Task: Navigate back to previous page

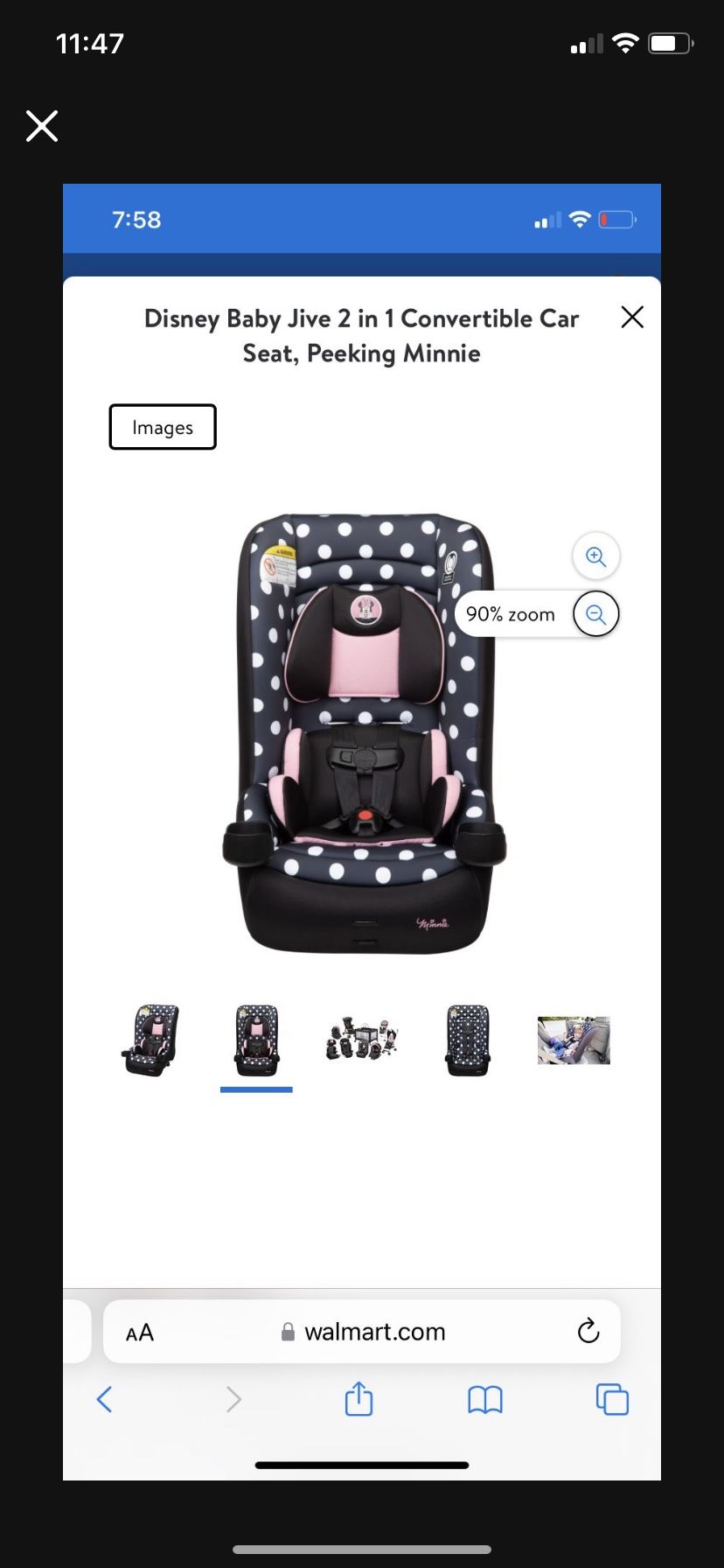Action: pos(104,1399)
